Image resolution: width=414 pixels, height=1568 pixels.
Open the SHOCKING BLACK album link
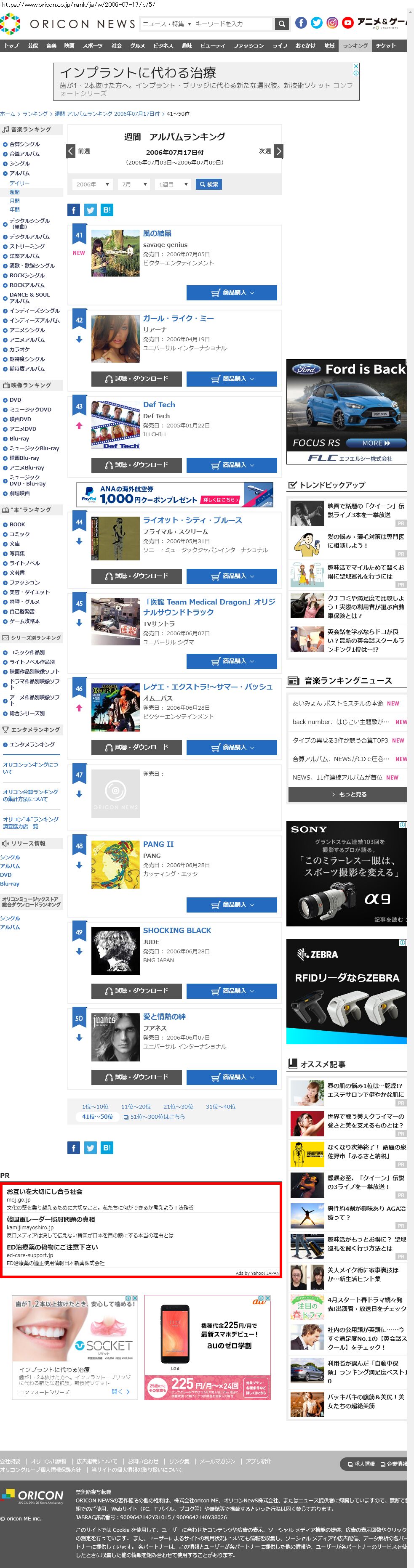[177, 930]
